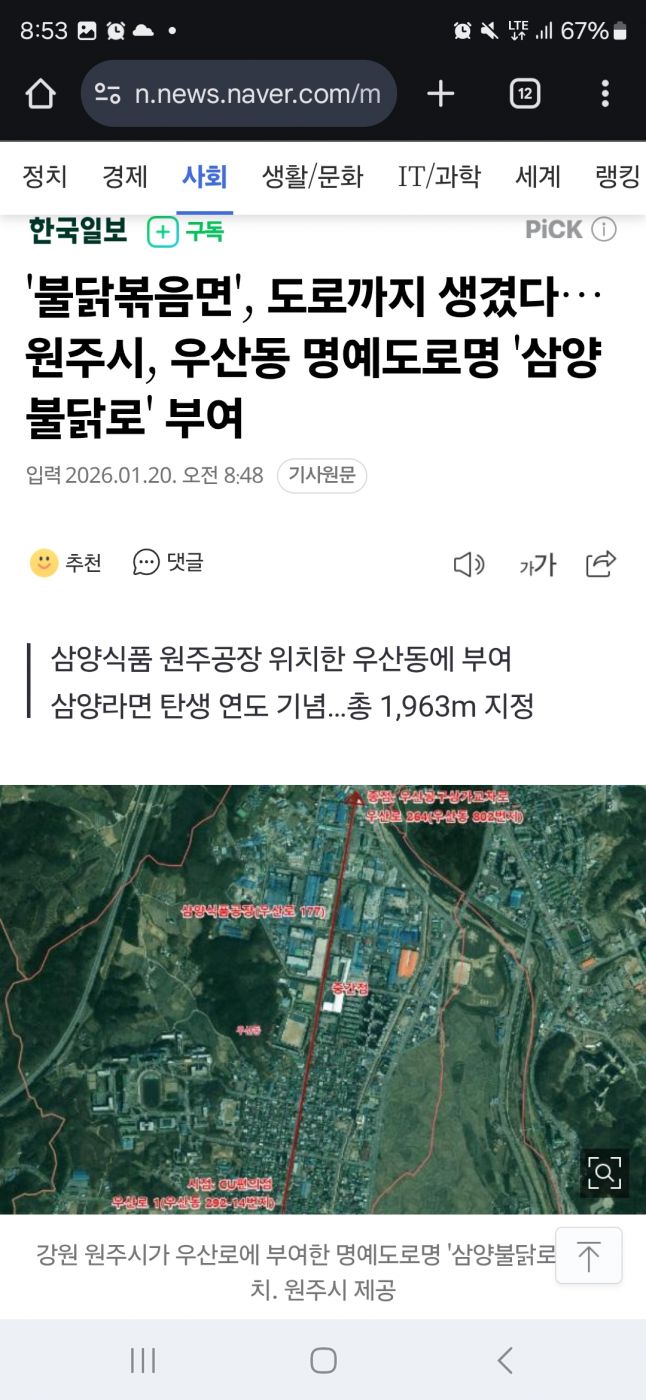Screen dimensions: 646x1400
Task: Recommend this article with 추천
Action: click(x=66, y=563)
